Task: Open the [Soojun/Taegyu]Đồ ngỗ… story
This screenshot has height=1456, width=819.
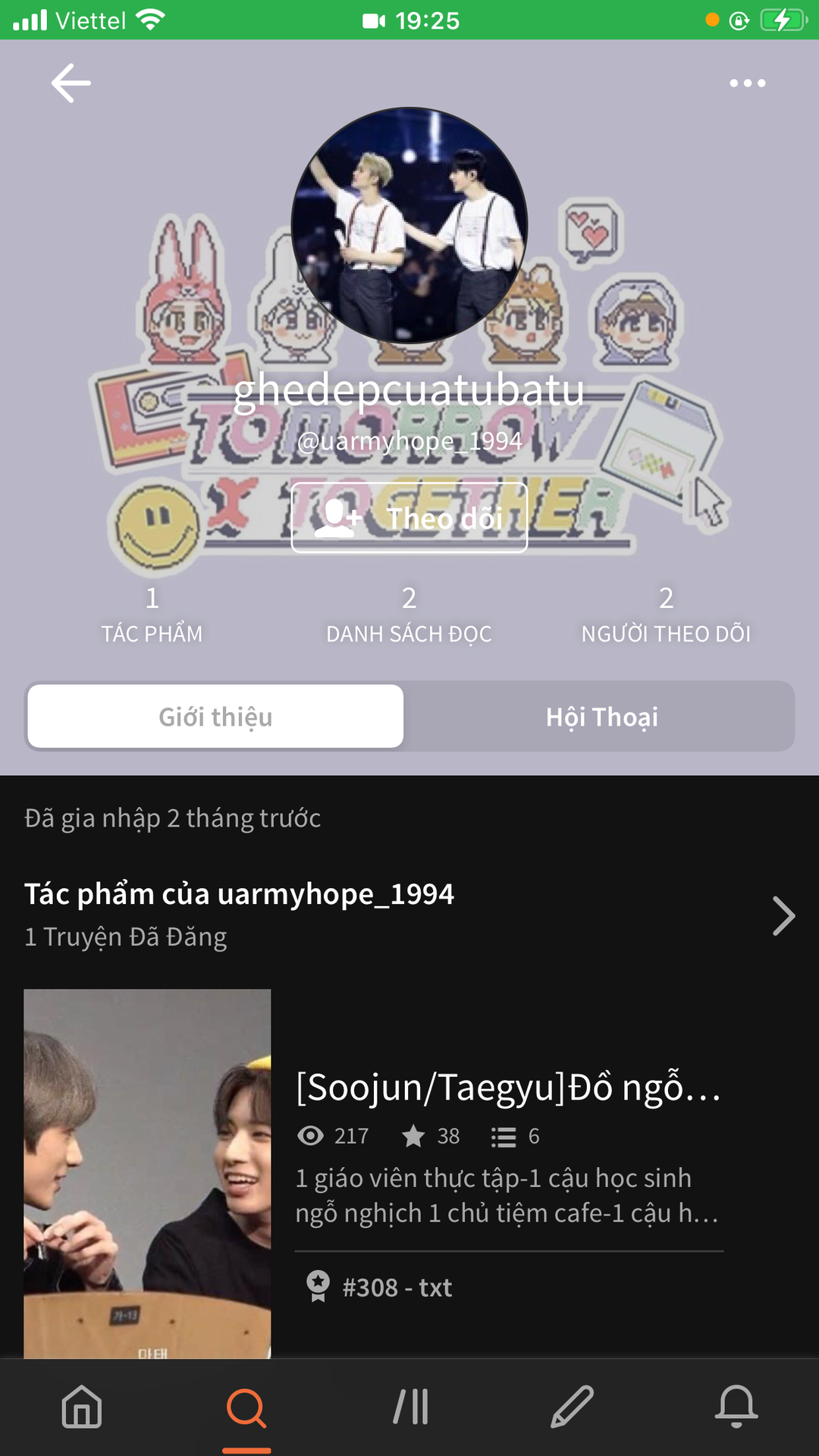Action: tap(507, 1087)
